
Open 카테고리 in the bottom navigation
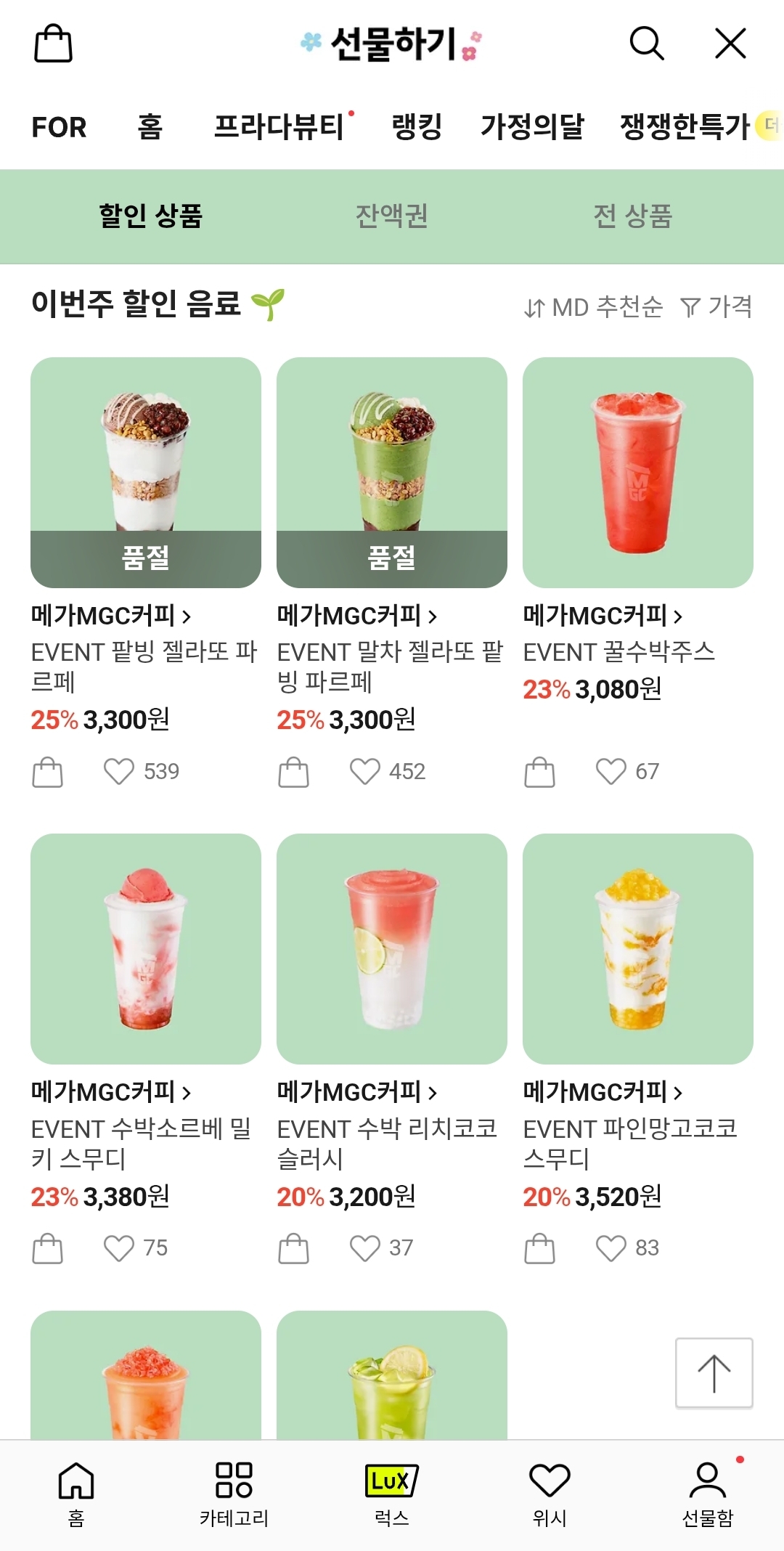coord(234,1493)
